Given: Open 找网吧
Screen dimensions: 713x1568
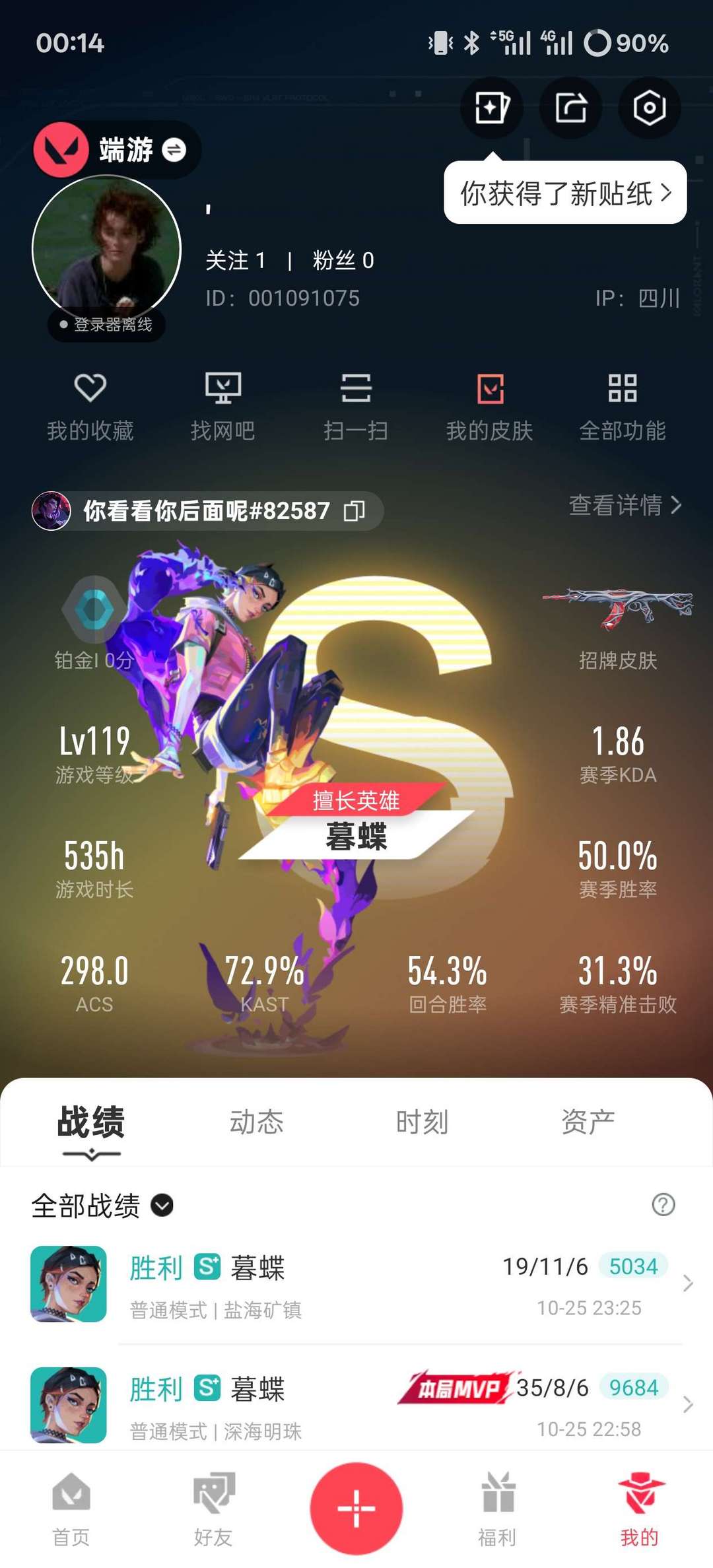Looking at the screenshot, I should (223, 407).
